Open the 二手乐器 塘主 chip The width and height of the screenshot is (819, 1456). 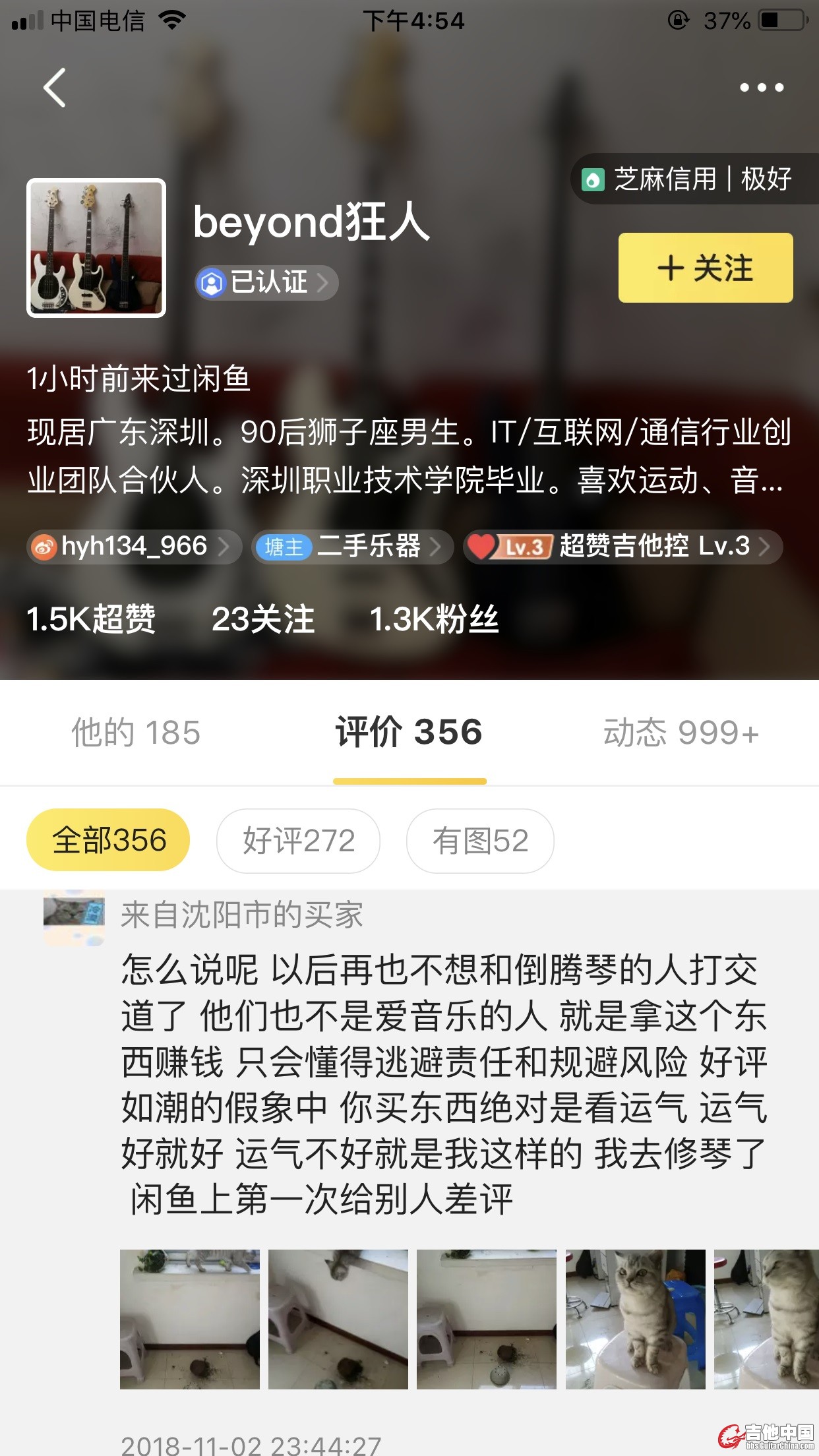[x=352, y=547]
